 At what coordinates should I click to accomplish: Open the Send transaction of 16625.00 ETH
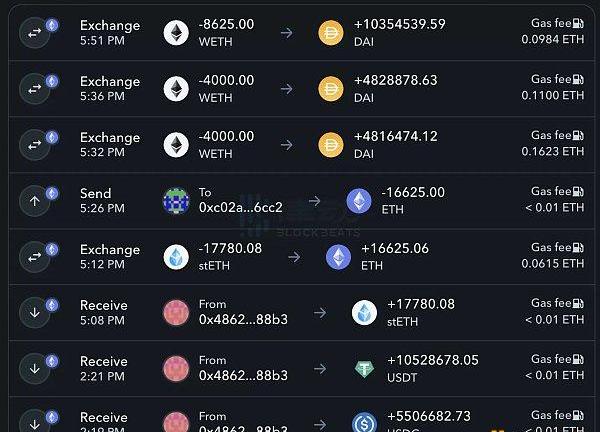click(300, 201)
